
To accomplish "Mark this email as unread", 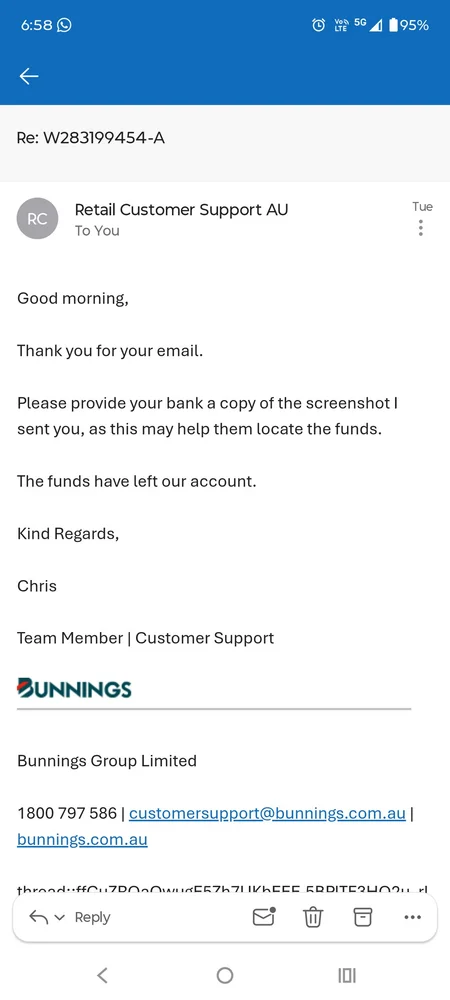I will click(x=264, y=916).
